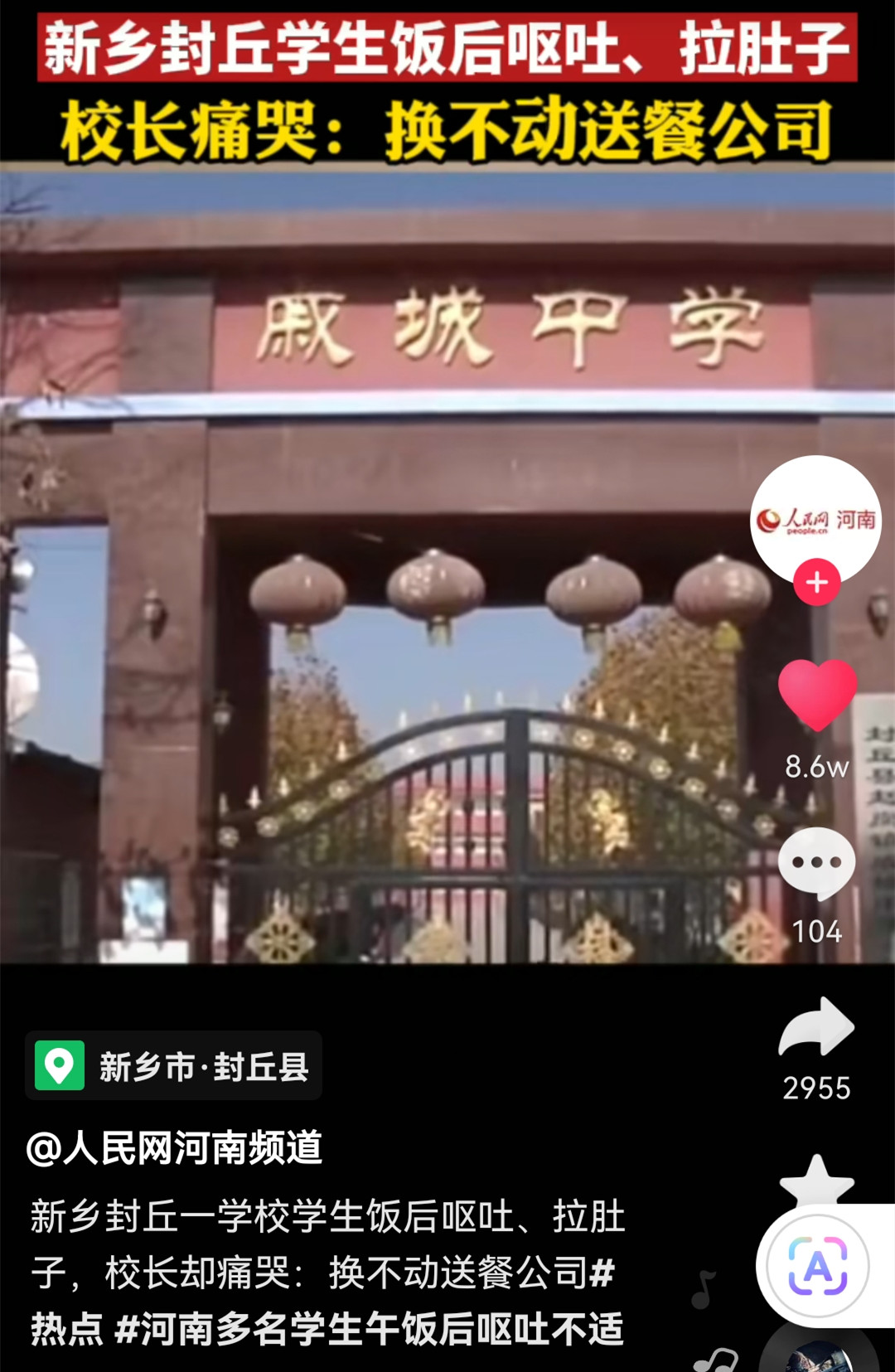The width and height of the screenshot is (895, 1372).
Task: Open the comments bubble
Action: (817, 862)
